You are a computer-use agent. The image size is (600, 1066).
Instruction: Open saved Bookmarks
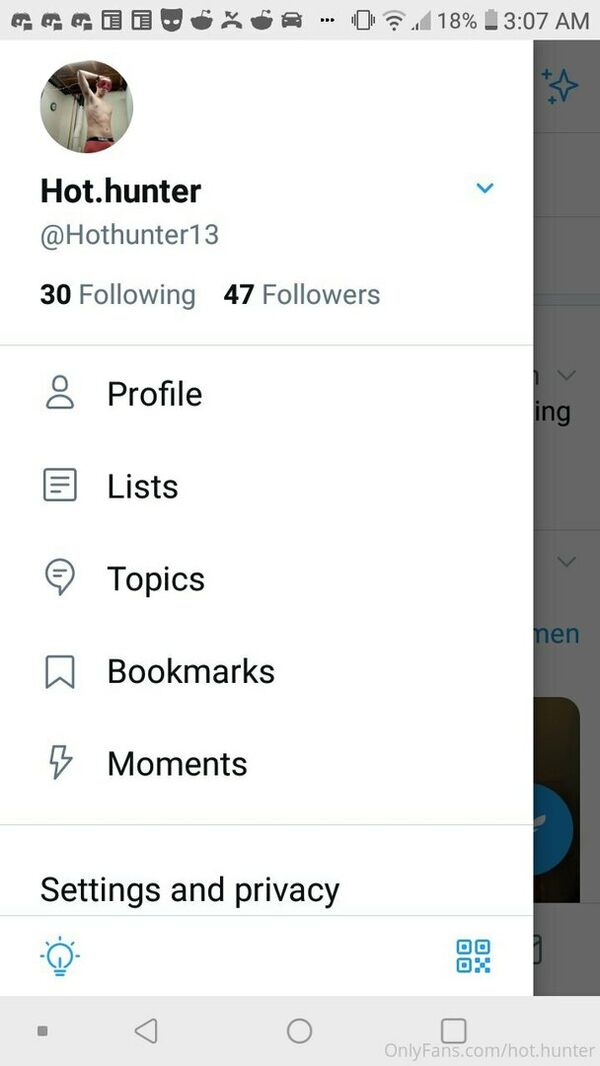pyautogui.click(x=190, y=672)
